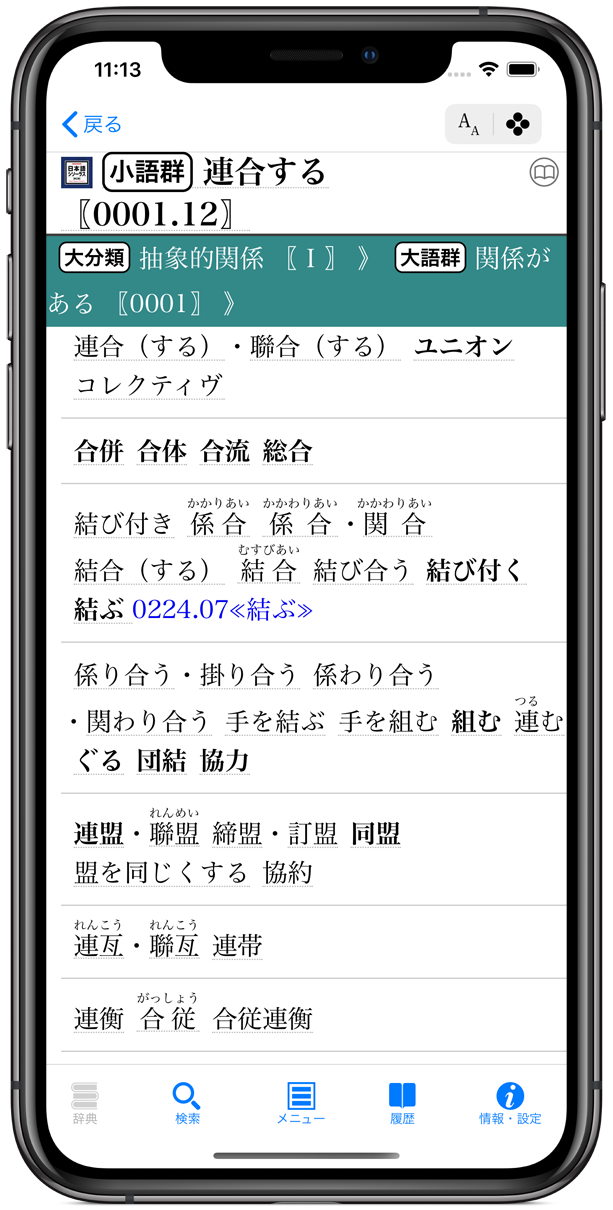Switch to the 検索 tab
Viewport: 613px width, 1210px height.
click(187, 1104)
